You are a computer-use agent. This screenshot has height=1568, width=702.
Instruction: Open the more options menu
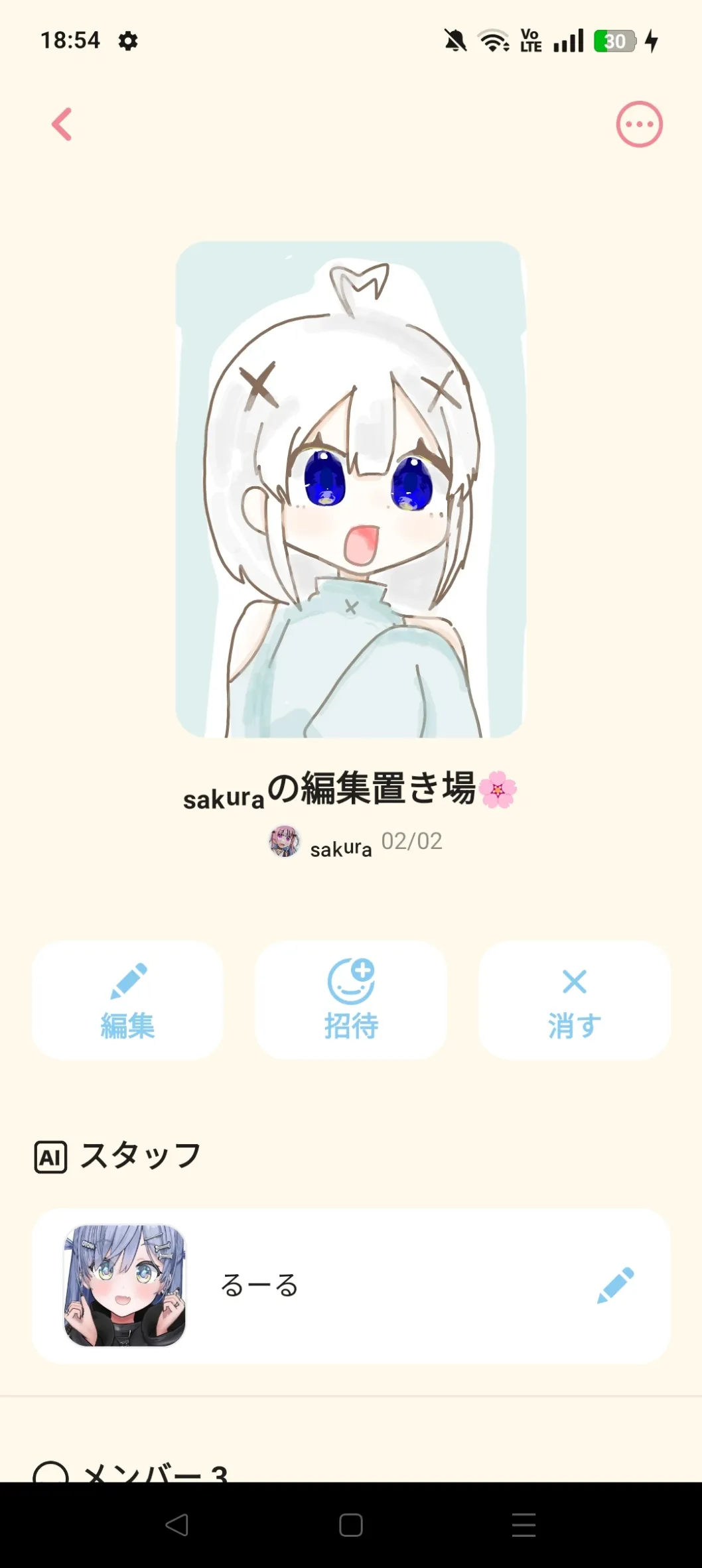pos(639,124)
